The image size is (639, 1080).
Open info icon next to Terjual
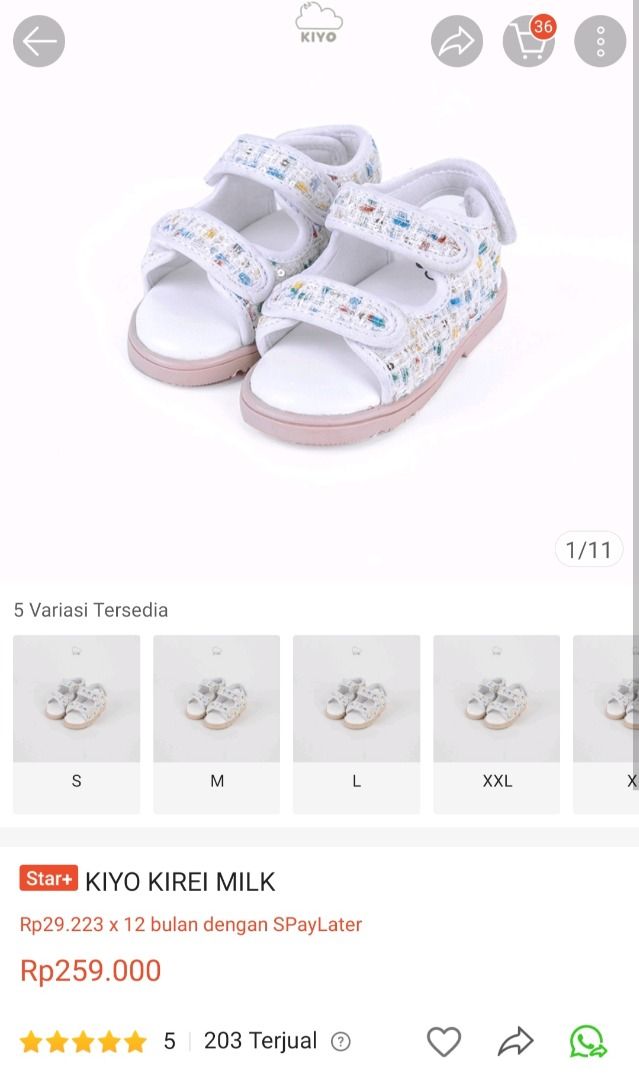pyautogui.click(x=341, y=1042)
